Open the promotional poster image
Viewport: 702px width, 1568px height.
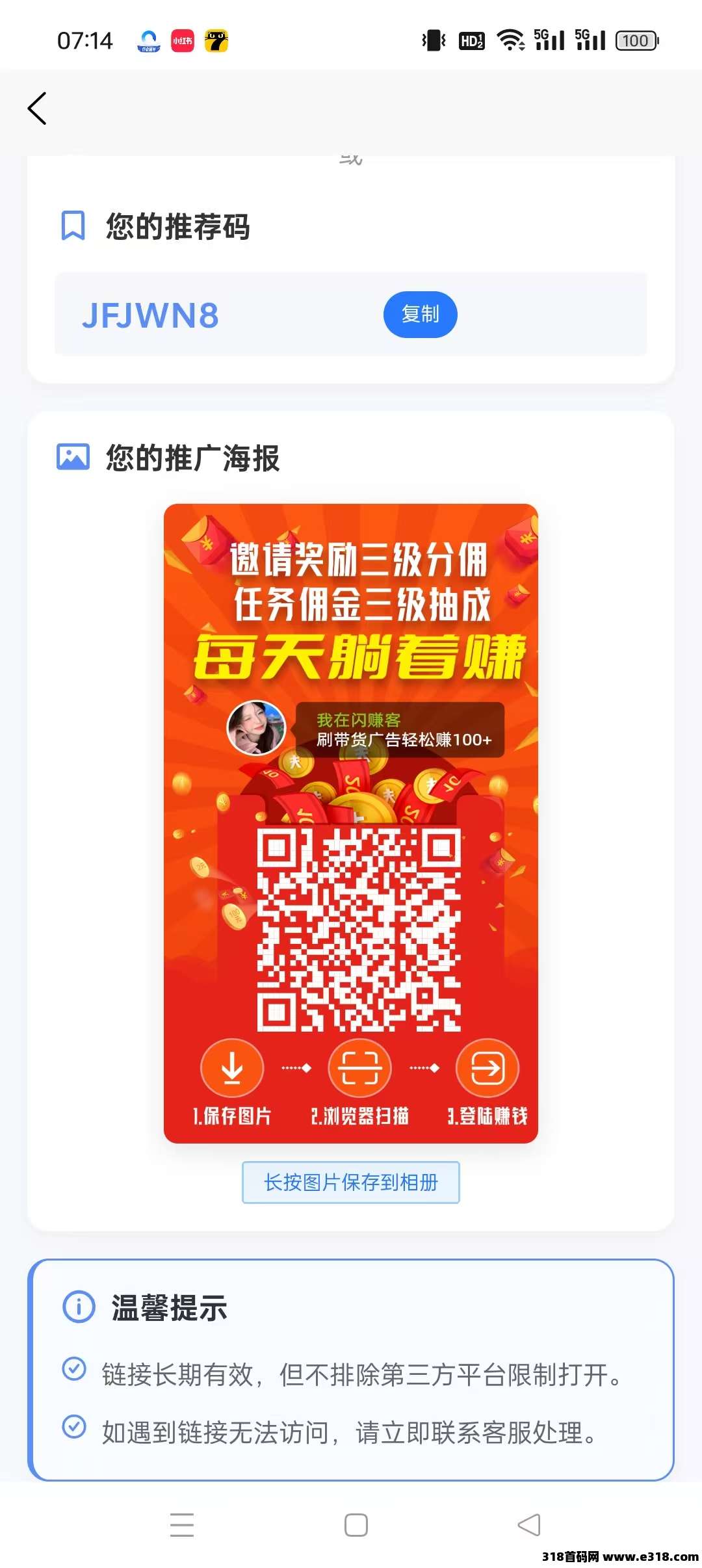351,822
